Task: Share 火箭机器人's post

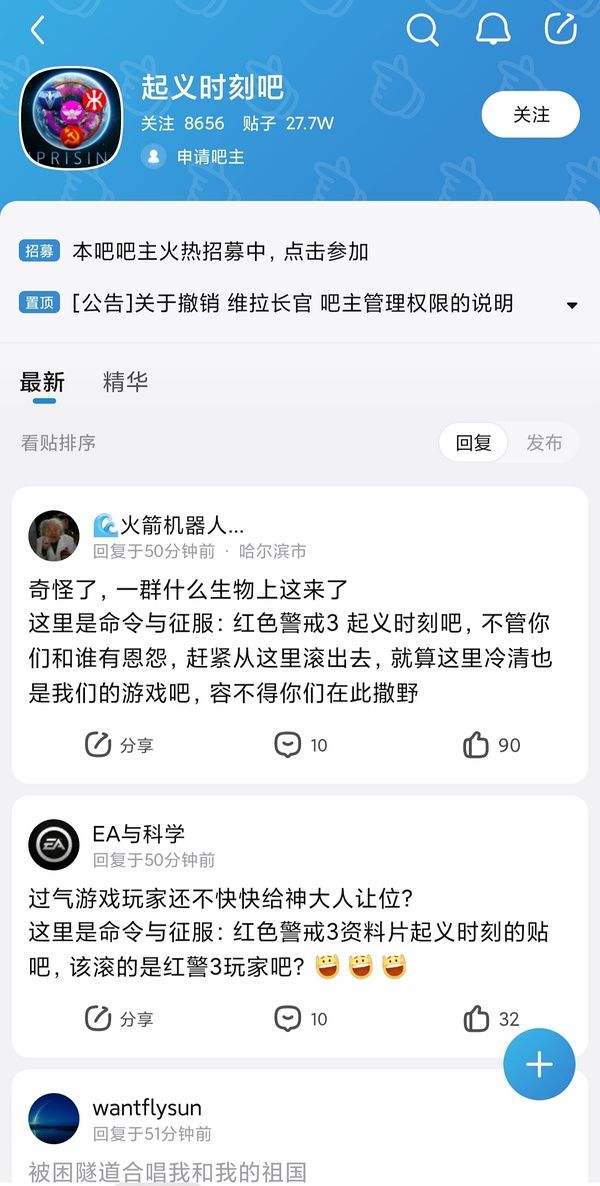Action: 120,745
